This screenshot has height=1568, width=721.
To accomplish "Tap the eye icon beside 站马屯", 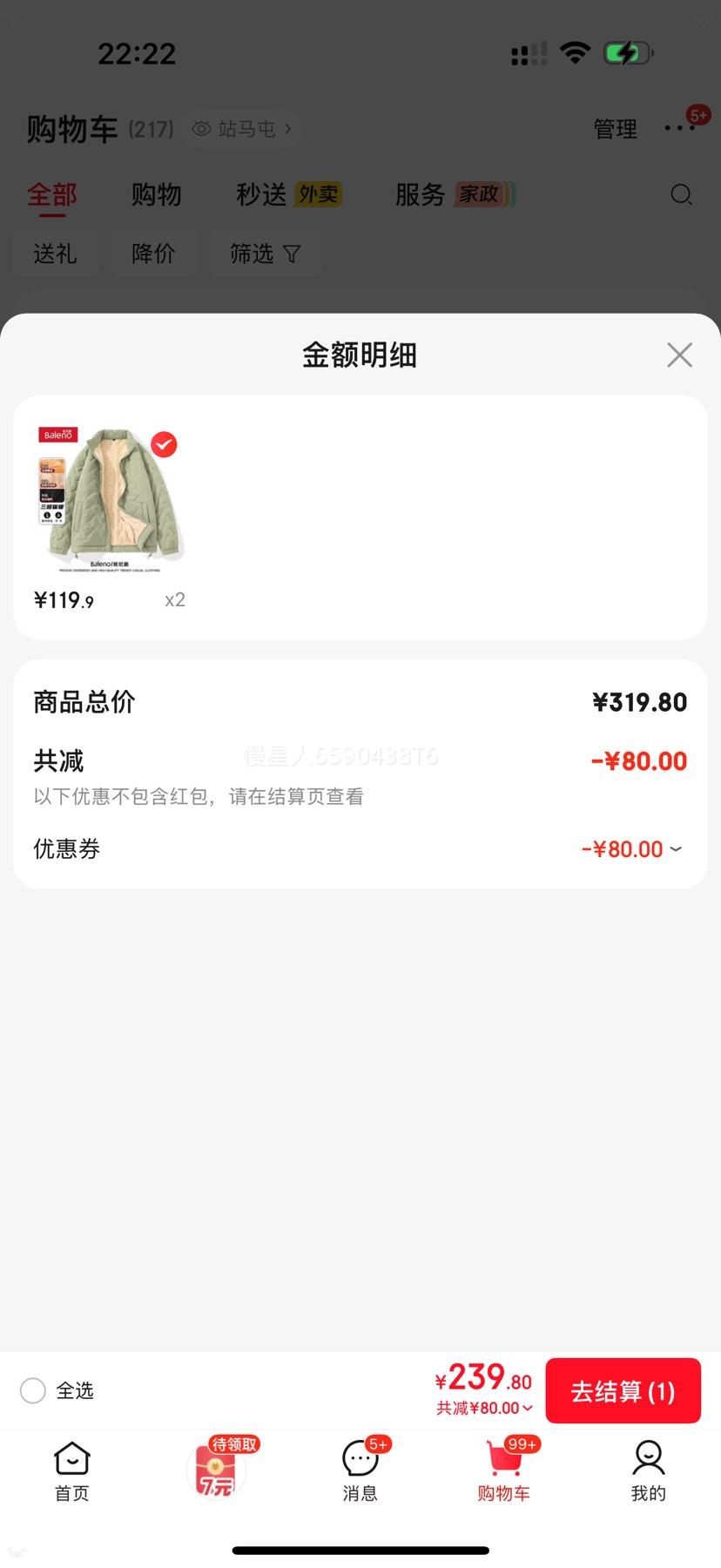I will point(201,128).
